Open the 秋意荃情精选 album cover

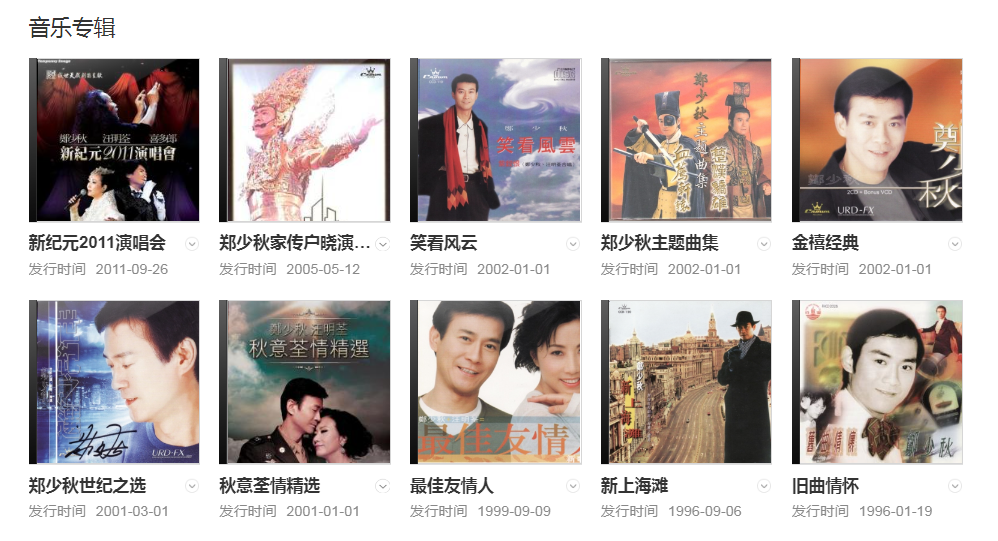coord(304,382)
